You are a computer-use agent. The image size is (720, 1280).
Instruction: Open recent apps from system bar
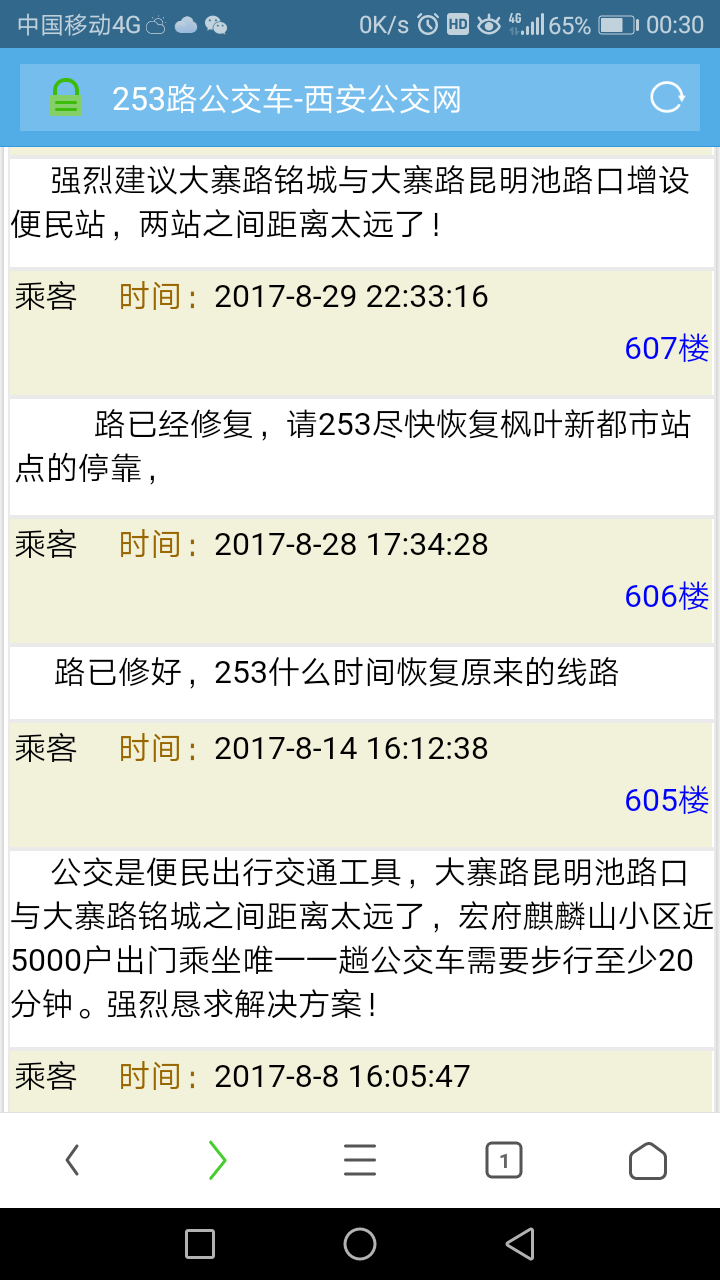tap(200, 1244)
